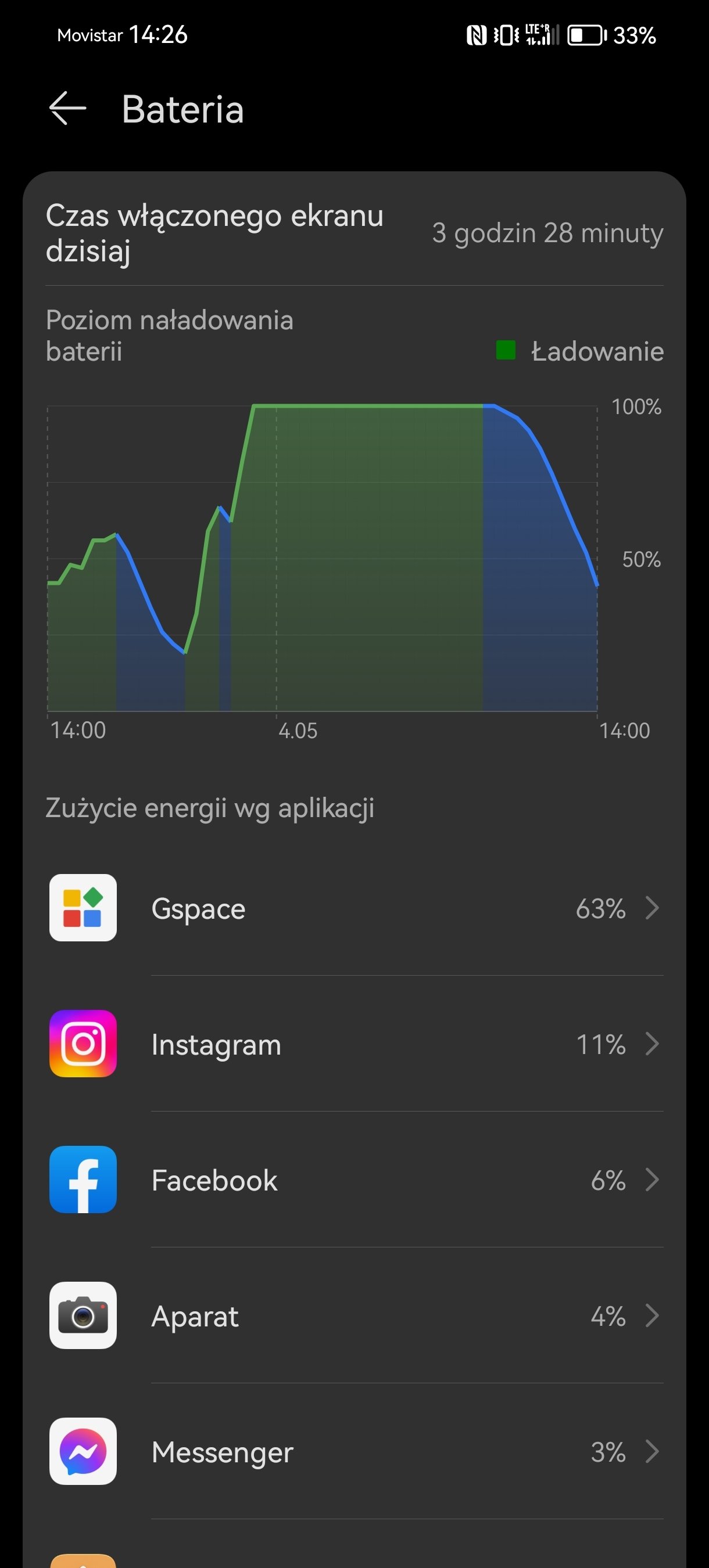
Task: Go back from the Bateria screen
Action: point(67,109)
